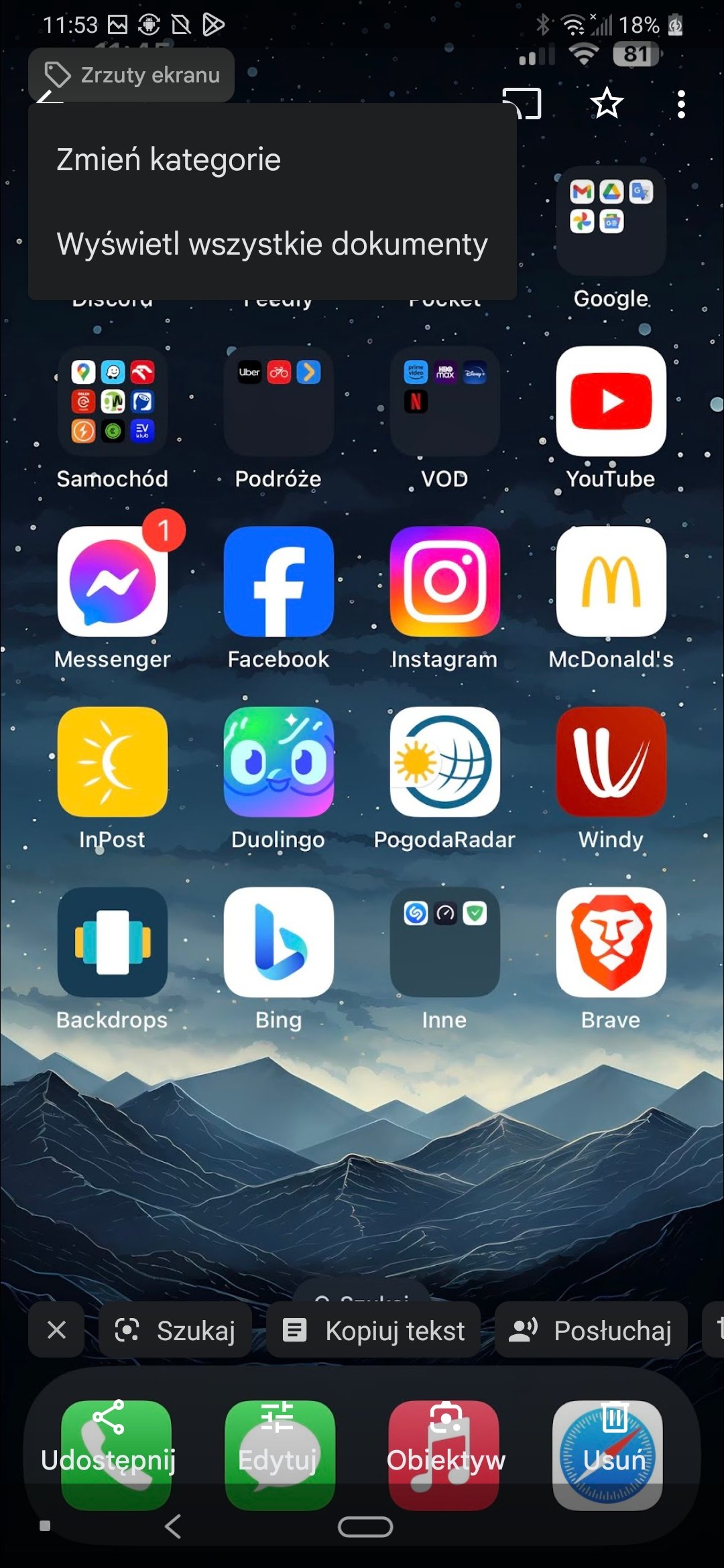Mark the screenshot as favorite with star
Viewport: 724px width, 1568px height.
click(x=607, y=104)
